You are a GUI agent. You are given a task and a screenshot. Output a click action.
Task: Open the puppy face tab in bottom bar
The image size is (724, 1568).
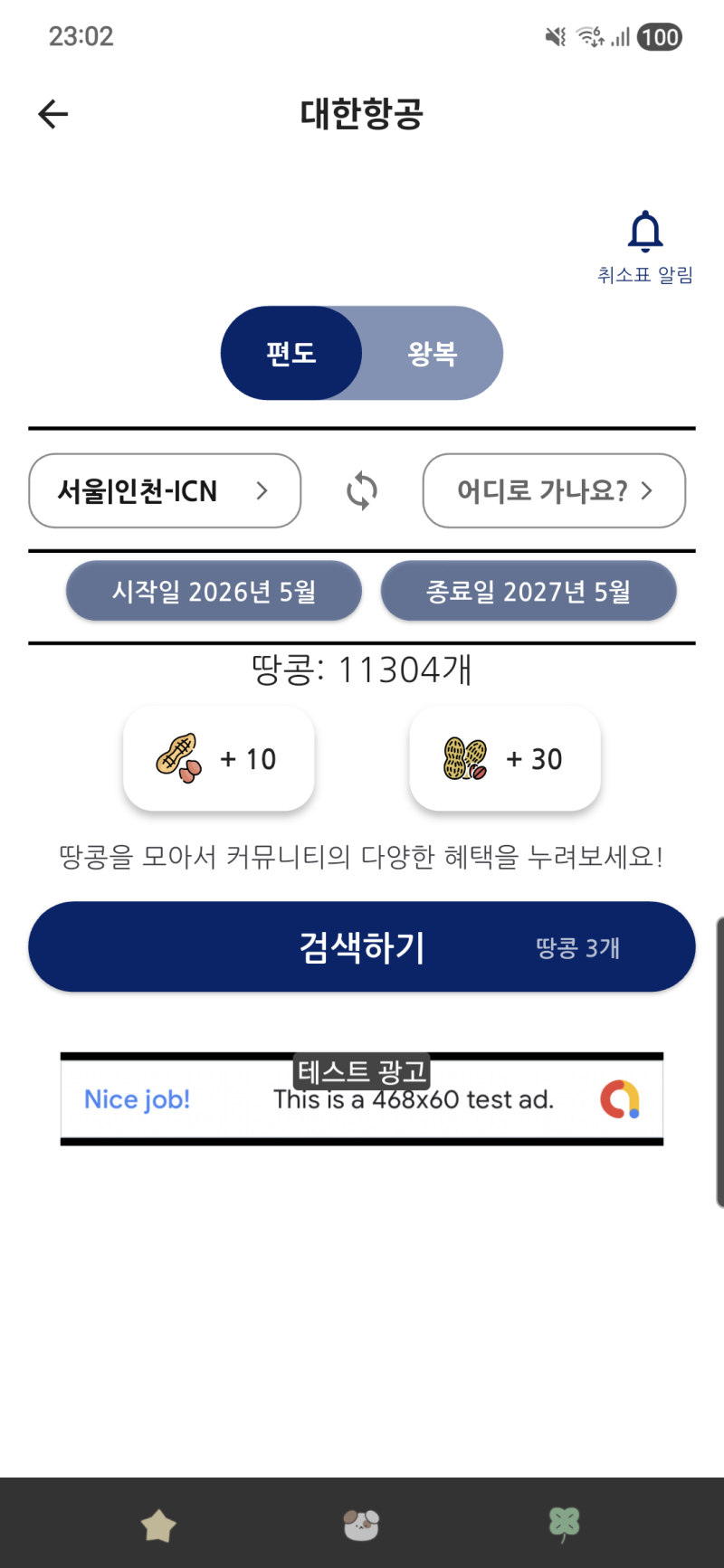[361, 1525]
